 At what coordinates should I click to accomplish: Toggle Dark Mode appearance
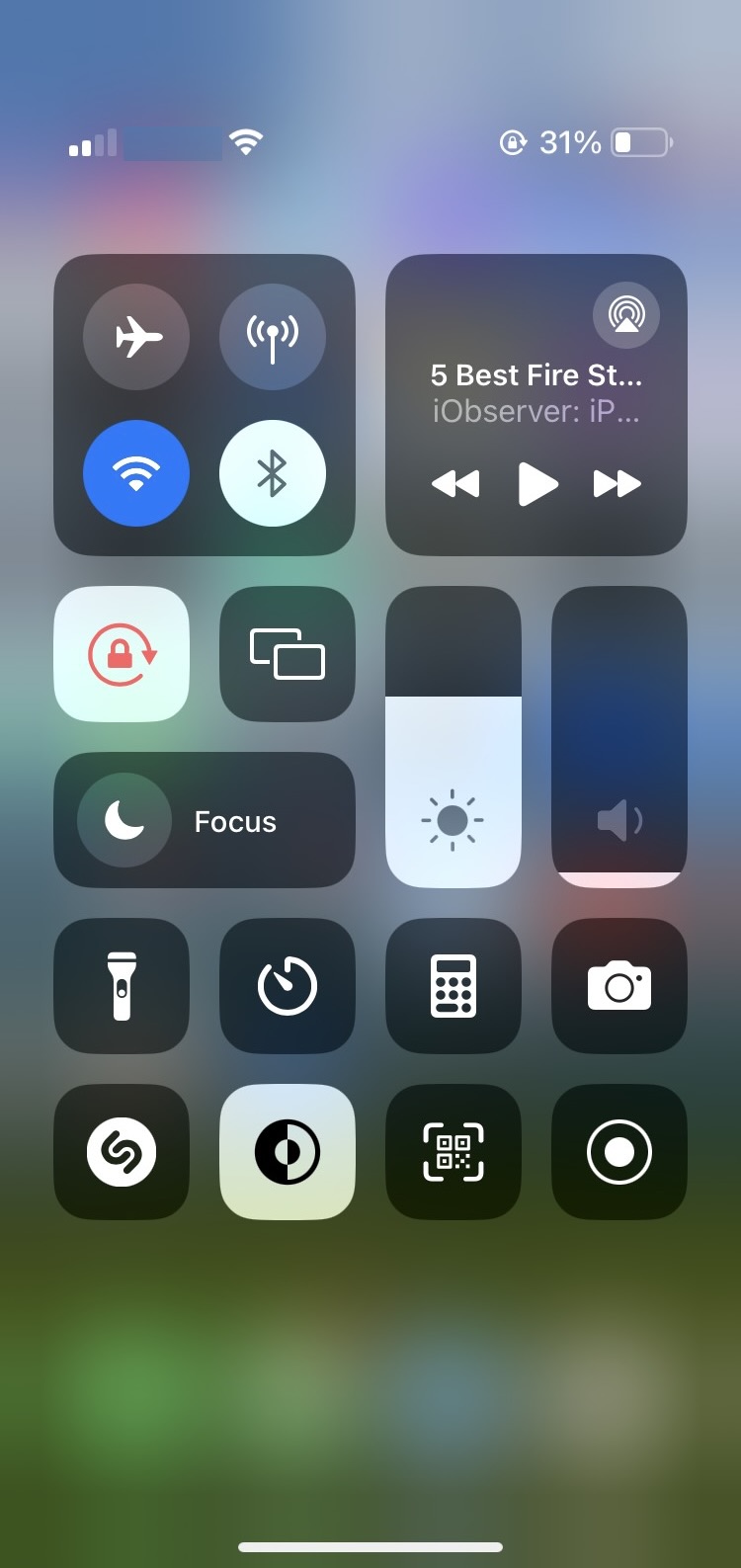(287, 1151)
